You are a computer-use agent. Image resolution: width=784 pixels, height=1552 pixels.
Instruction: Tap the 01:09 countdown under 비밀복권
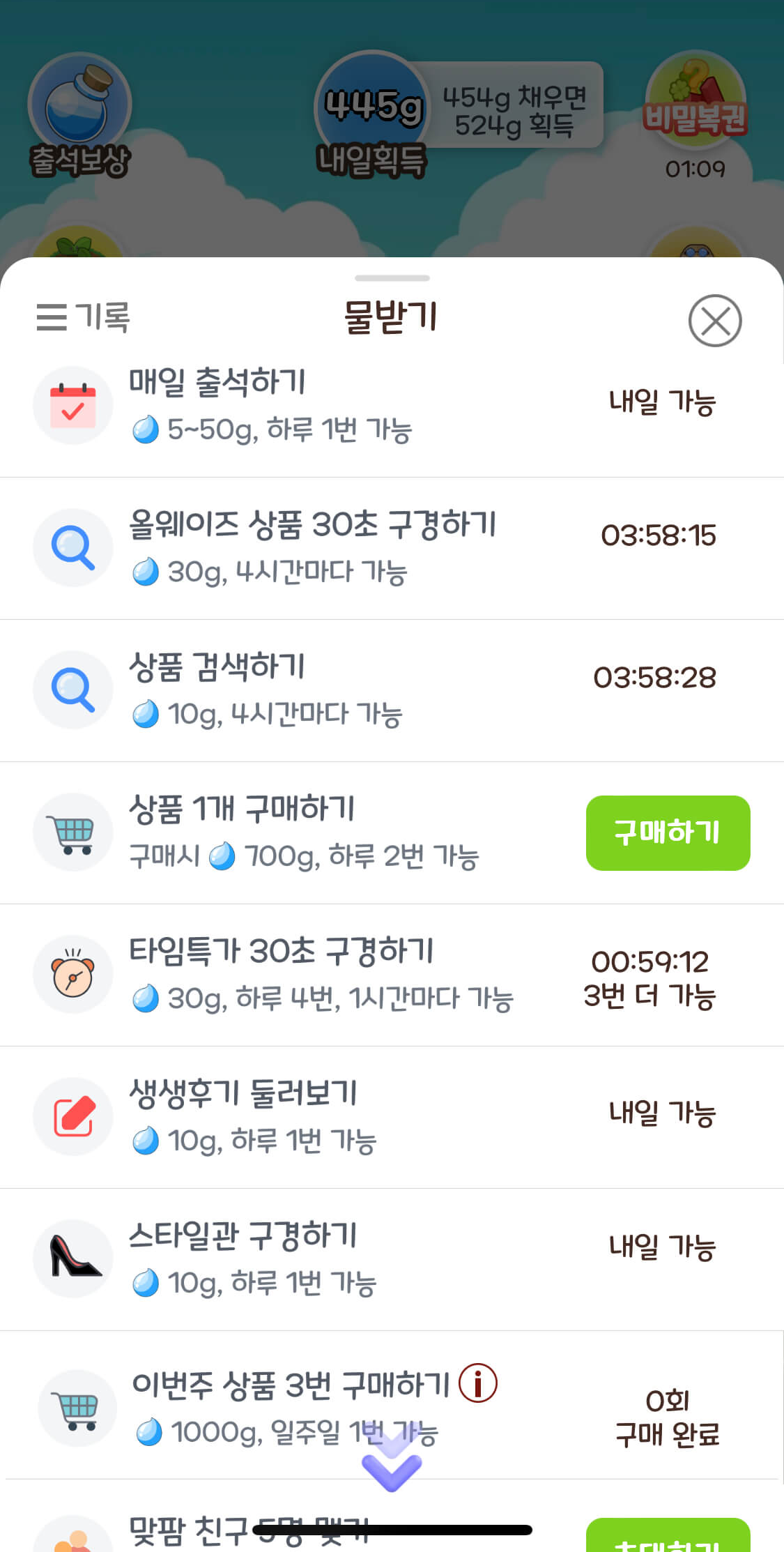click(695, 167)
